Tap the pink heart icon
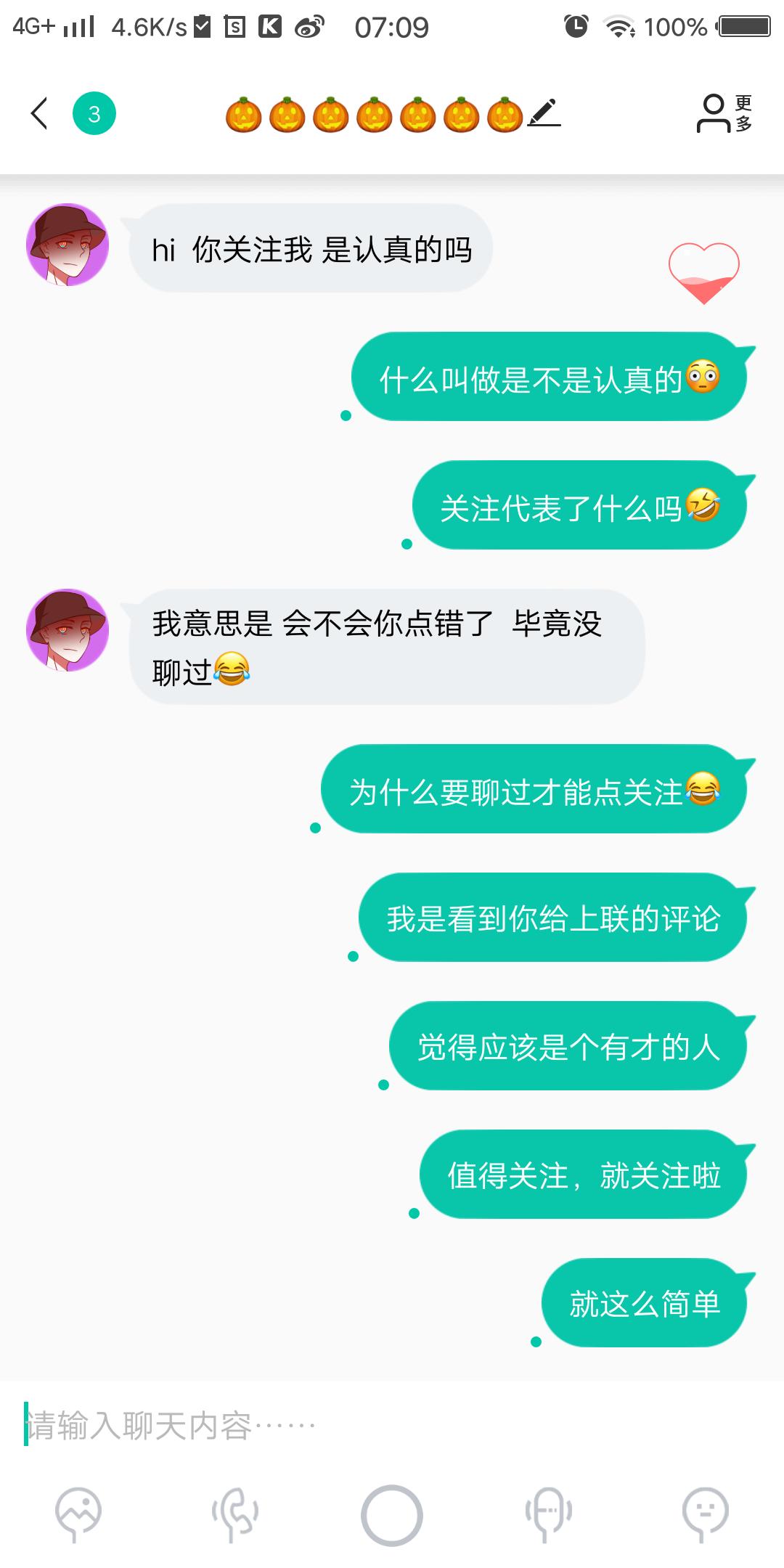Screen dimensions: 784x1568 [x=703, y=273]
